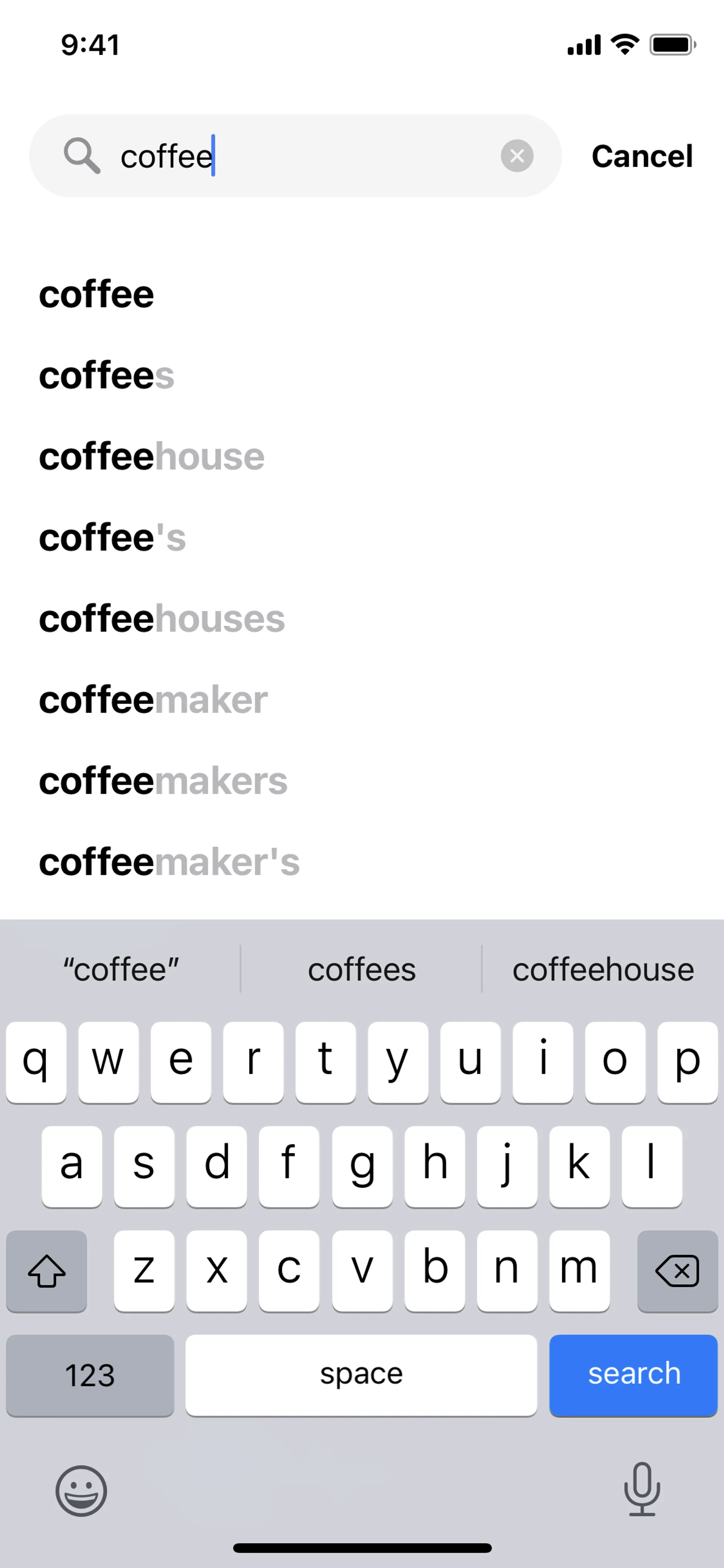724x1568 pixels.
Task: Clear the search text with the X
Action: point(517,156)
